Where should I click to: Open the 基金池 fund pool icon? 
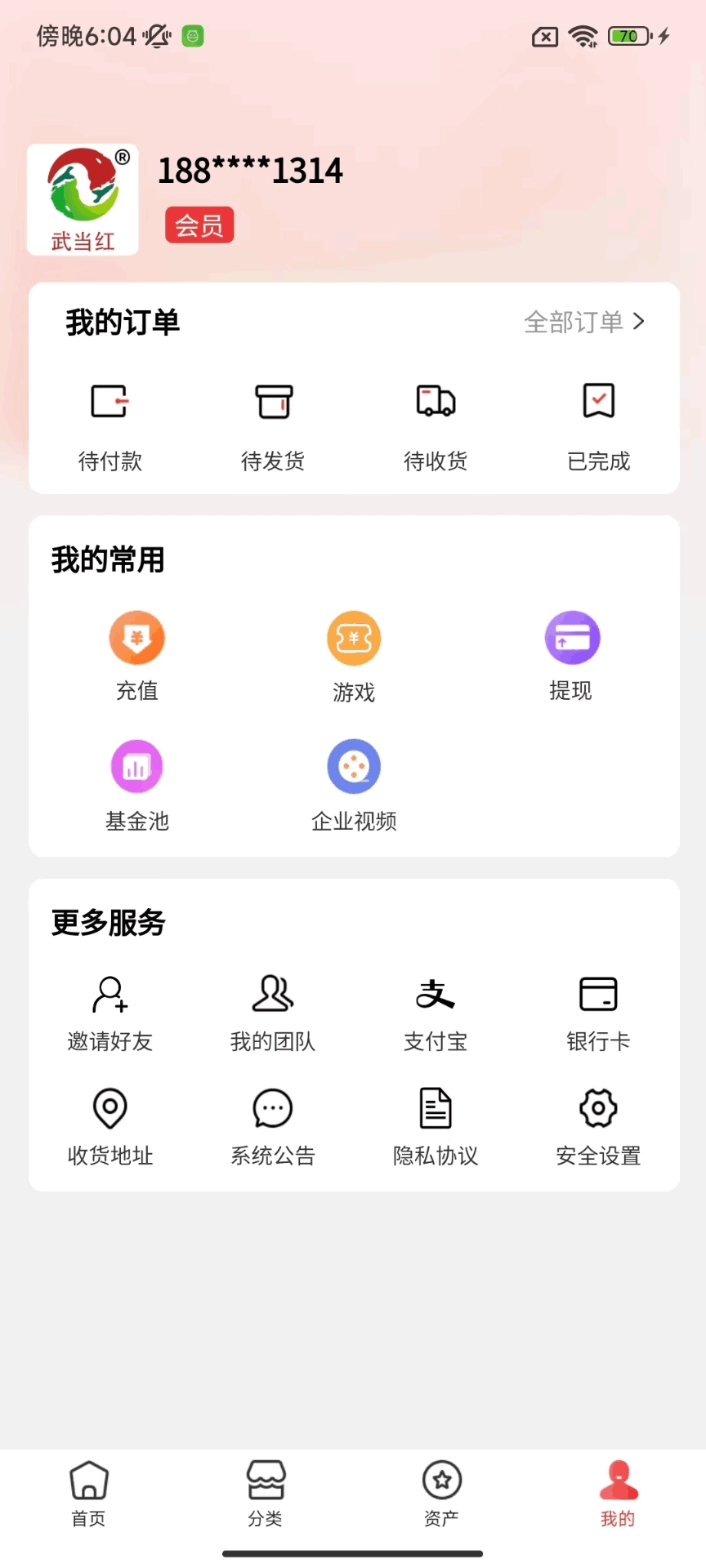click(136, 782)
